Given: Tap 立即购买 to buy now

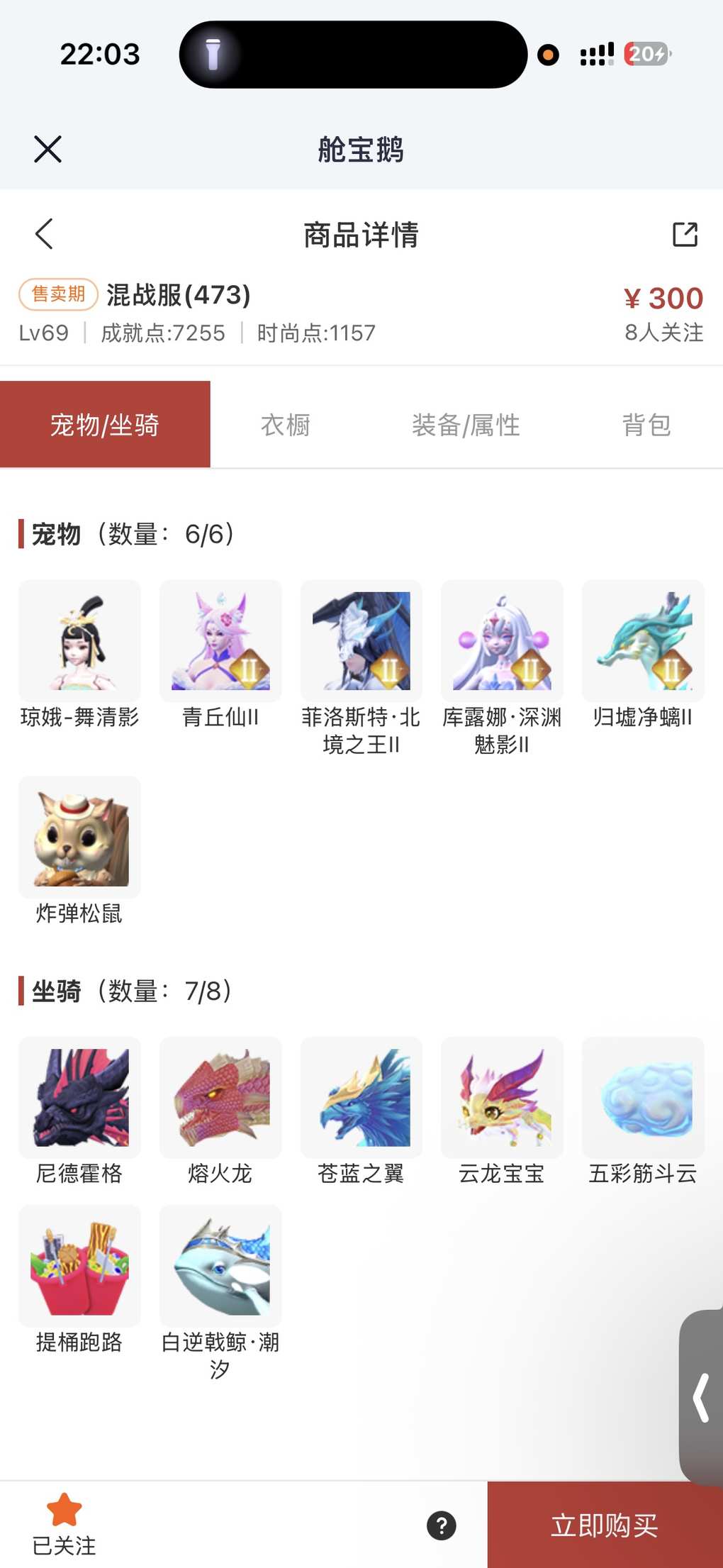Looking at the screenshot, I should (x=605, y=1525).
